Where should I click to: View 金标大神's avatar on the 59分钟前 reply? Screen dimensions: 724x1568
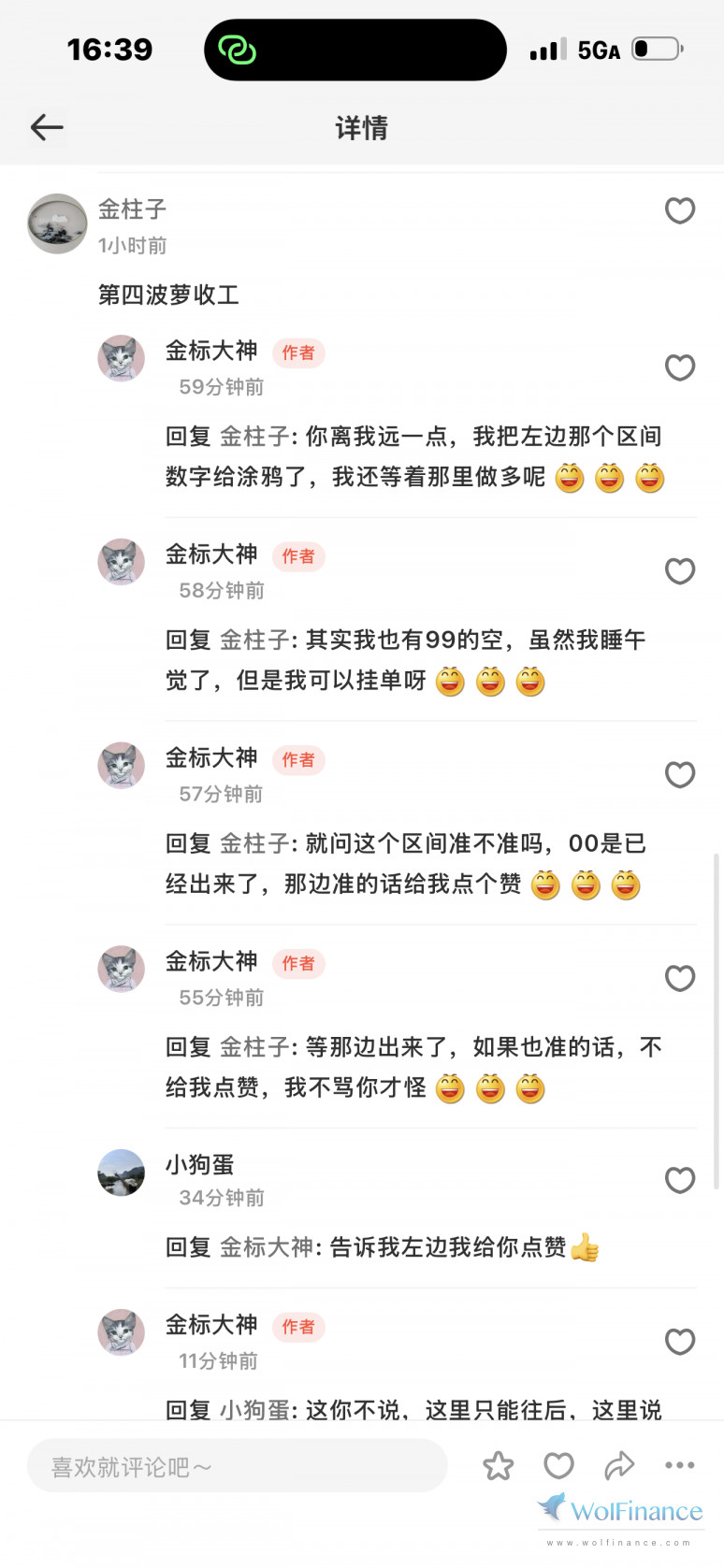(x=122, y=358)
